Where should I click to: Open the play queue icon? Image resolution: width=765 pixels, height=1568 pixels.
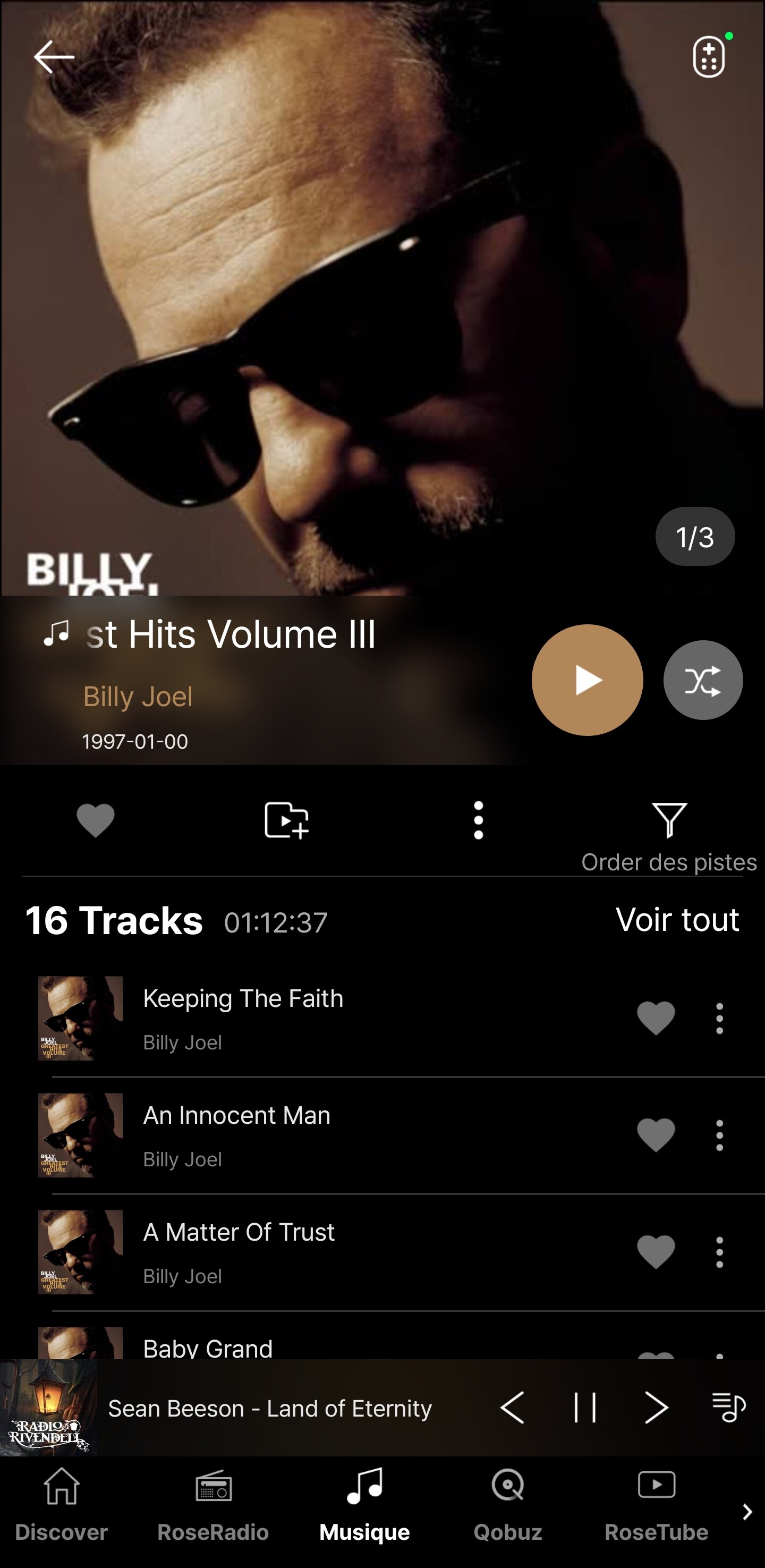(x=728, y=1408)
